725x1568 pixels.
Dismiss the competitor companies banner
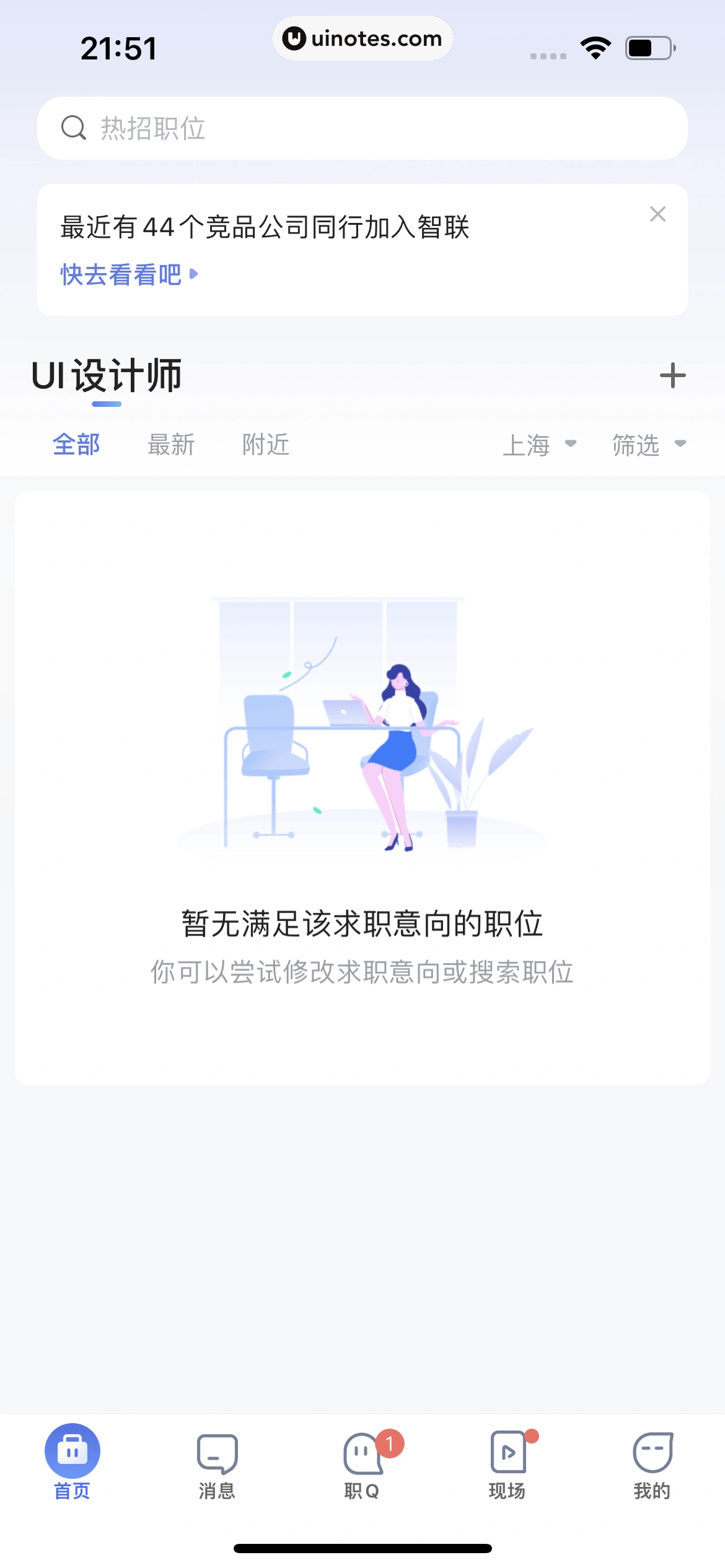point(658,215)
